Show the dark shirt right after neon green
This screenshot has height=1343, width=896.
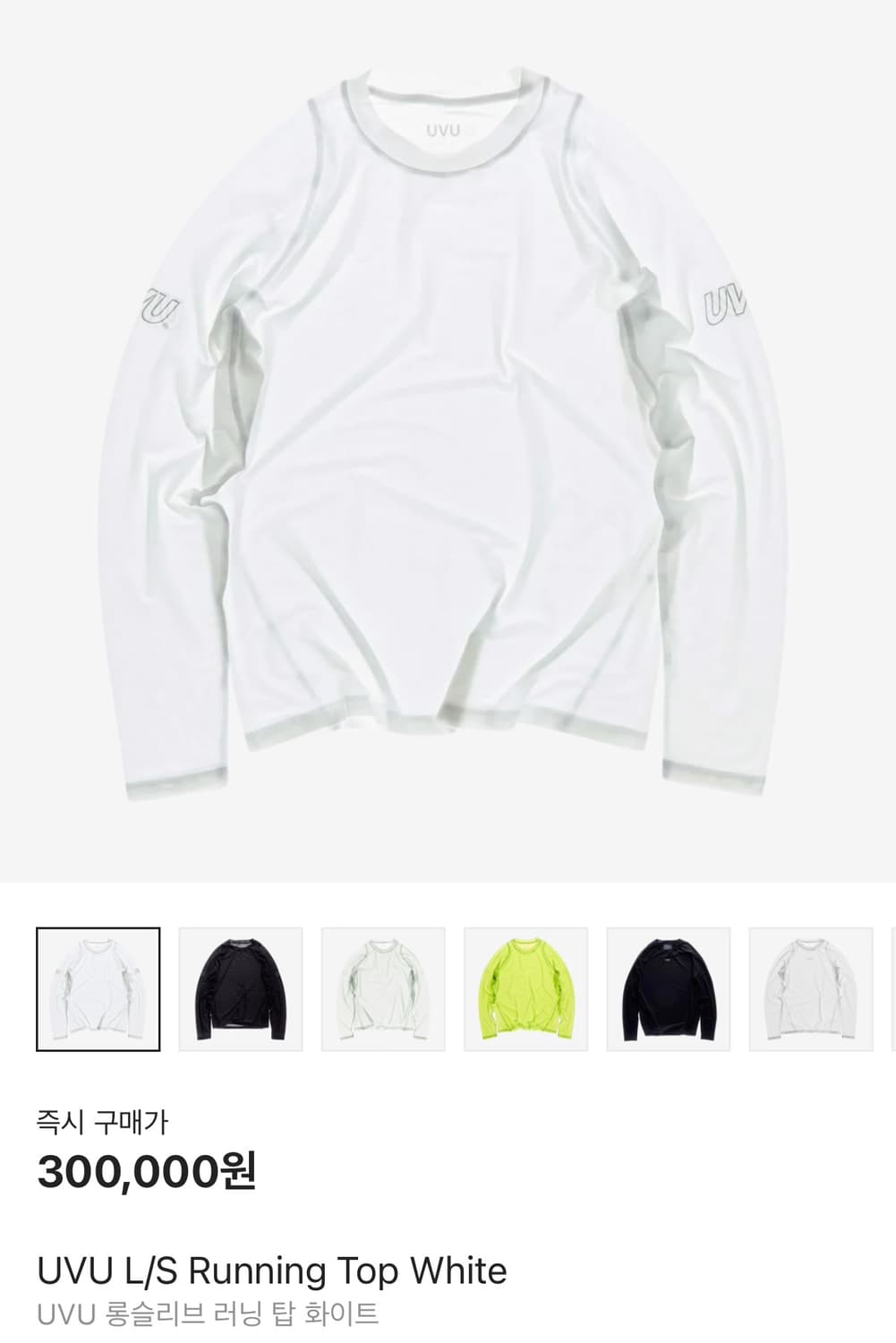[668, 989]
